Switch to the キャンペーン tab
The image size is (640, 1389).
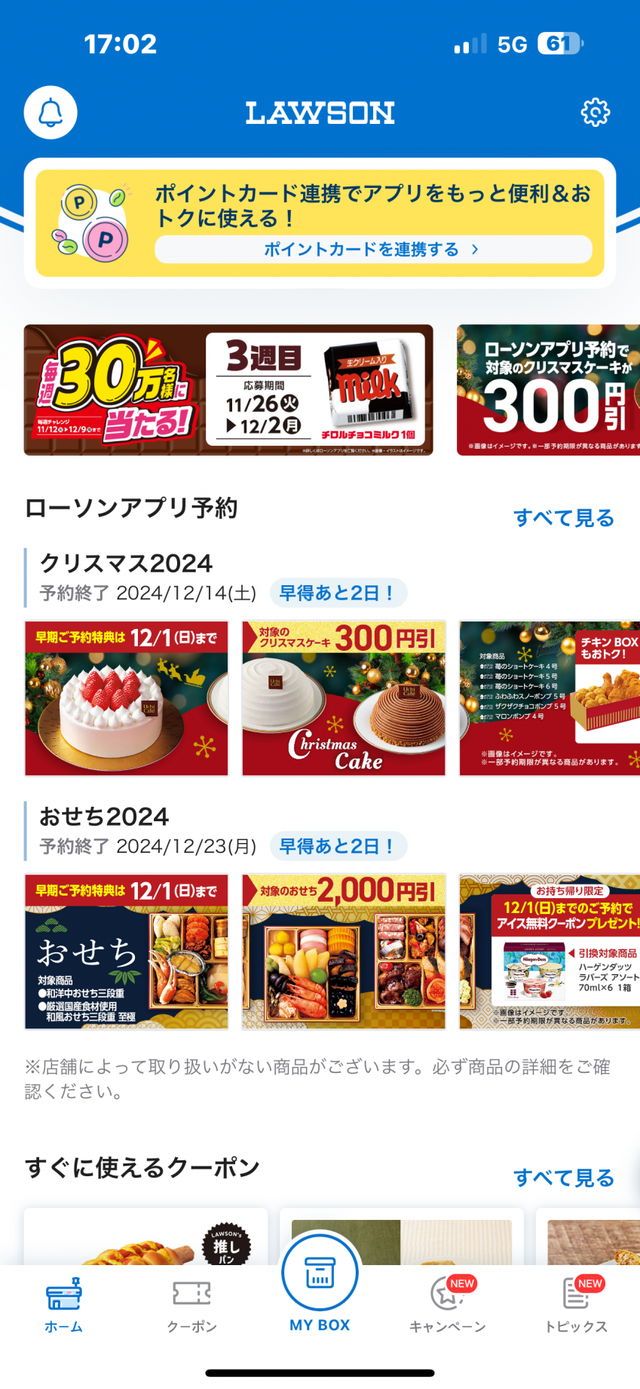(447, 1306)
